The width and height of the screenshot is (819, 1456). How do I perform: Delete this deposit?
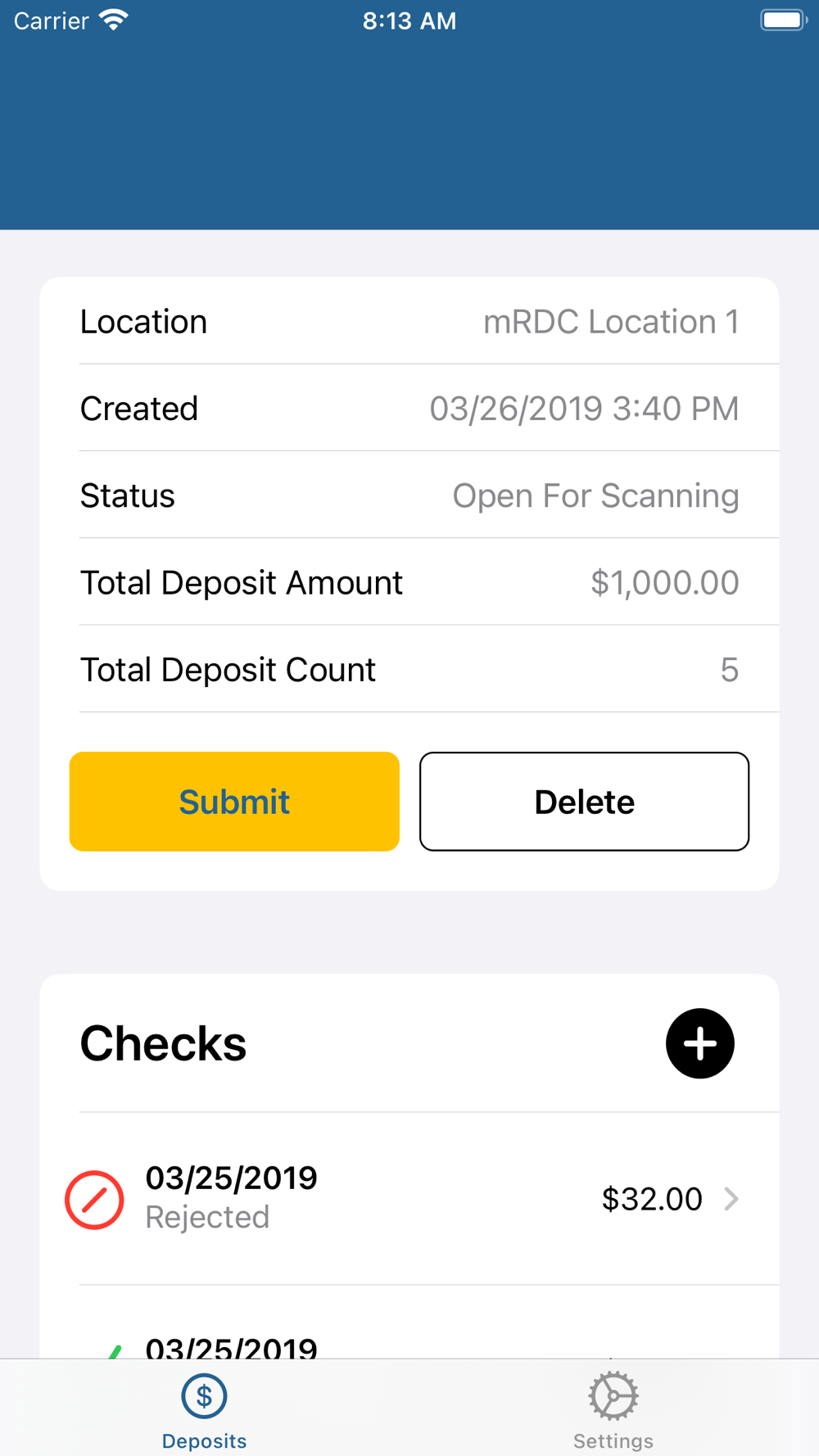tap(584, 801)
